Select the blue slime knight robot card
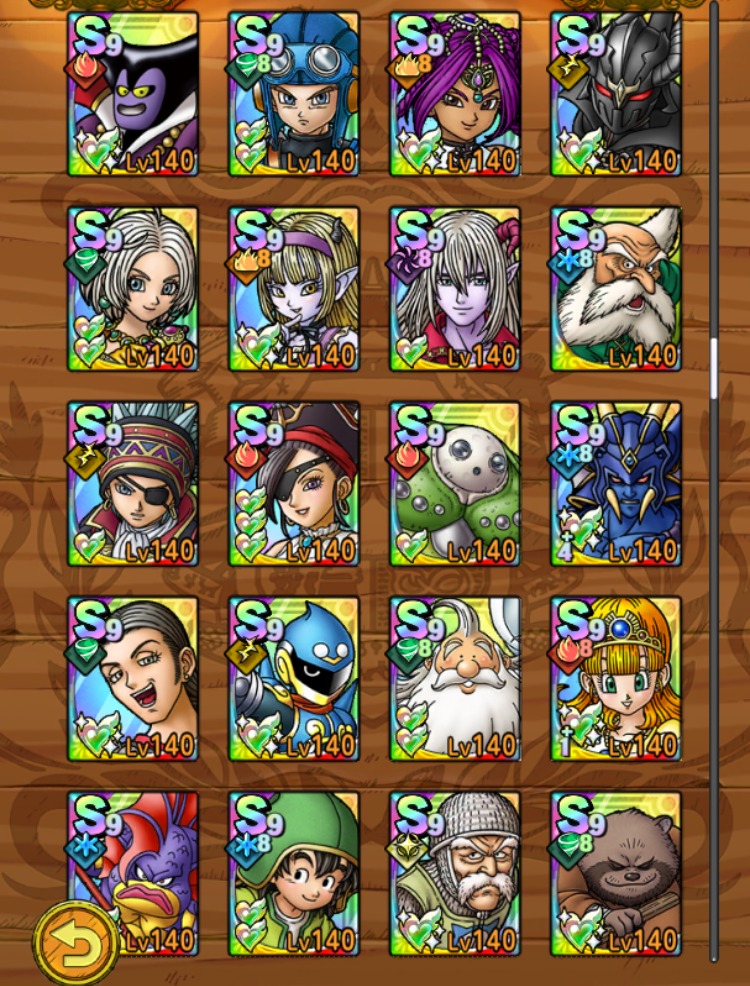 point(294,679)
